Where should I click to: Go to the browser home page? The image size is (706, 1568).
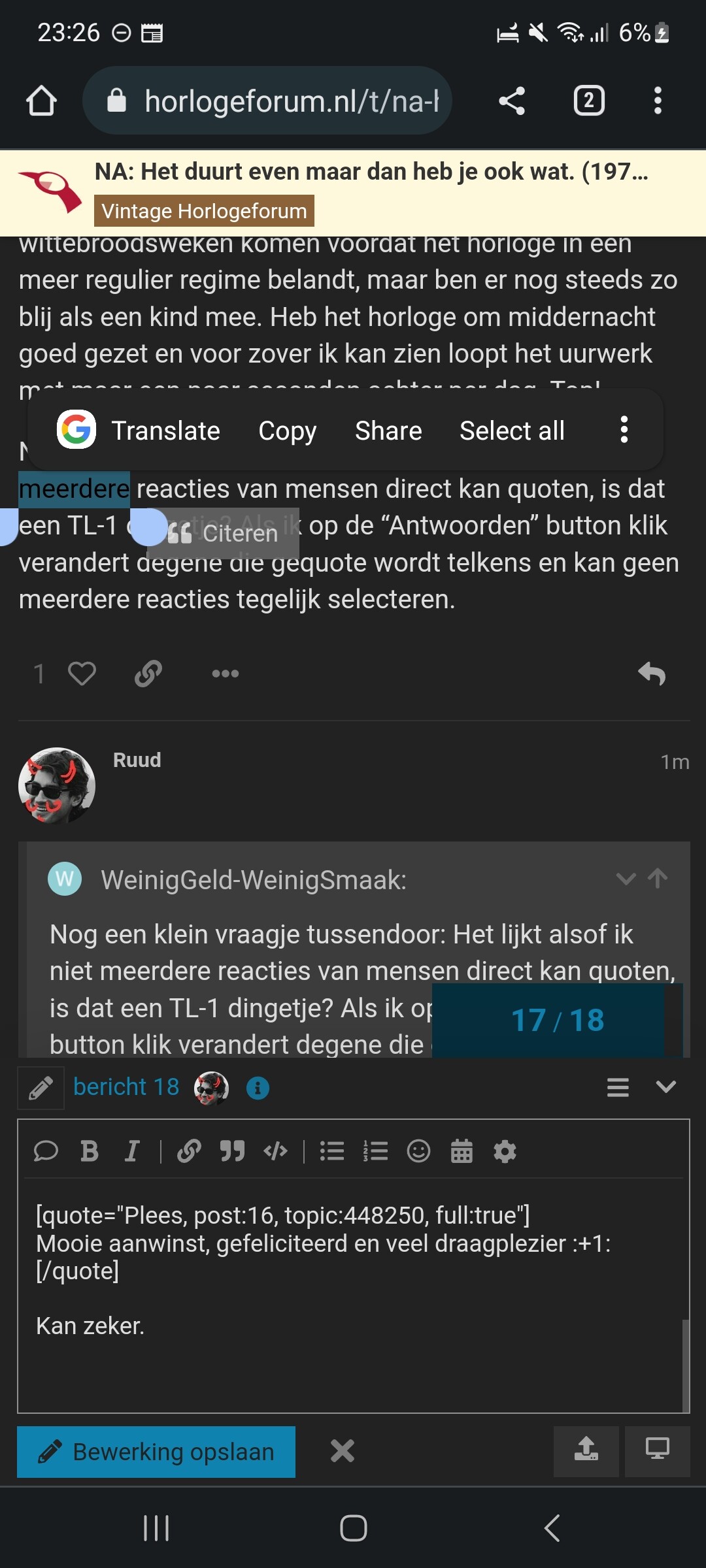41,101
